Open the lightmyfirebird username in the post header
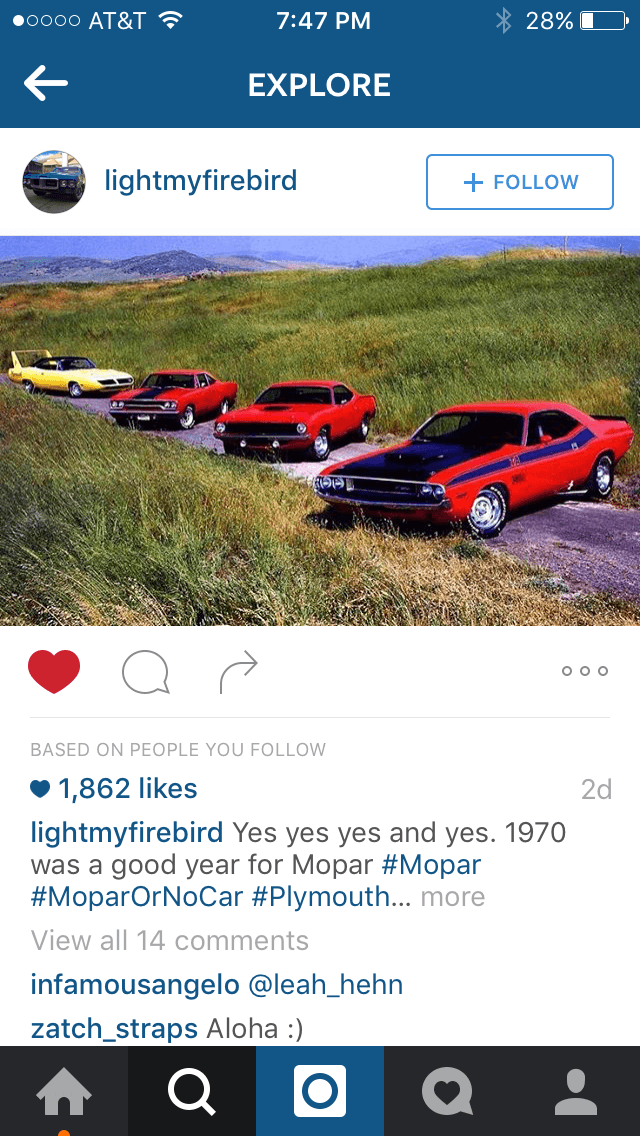This screenshot has height=1136, width=640. pos(201,181)
